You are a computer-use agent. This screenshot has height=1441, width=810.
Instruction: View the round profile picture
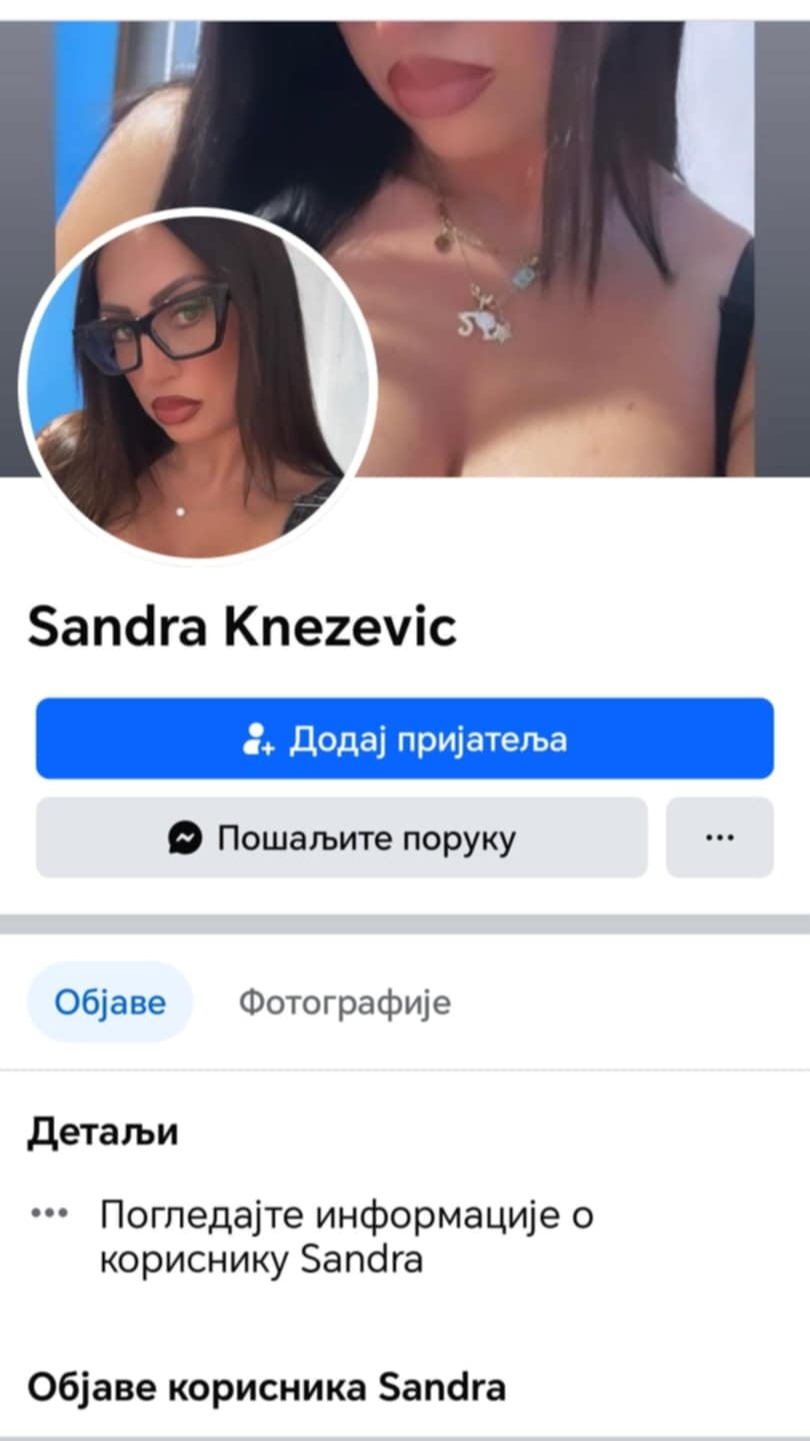197,386
